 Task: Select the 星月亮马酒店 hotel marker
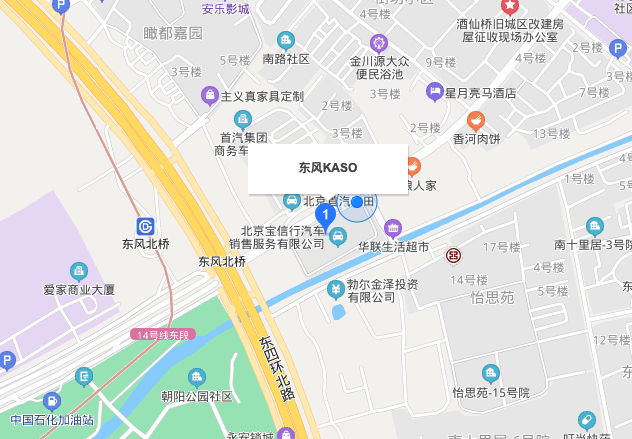click(435, 91)
